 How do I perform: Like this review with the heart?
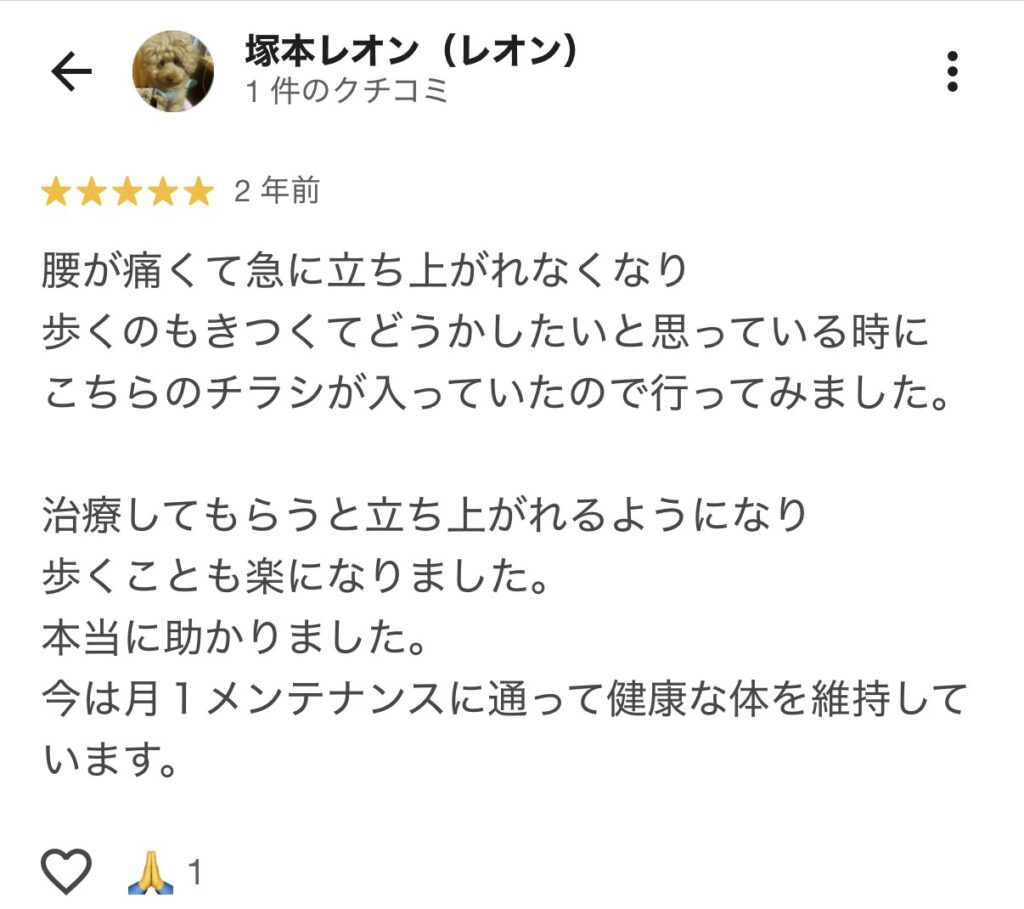coord(66,872)
